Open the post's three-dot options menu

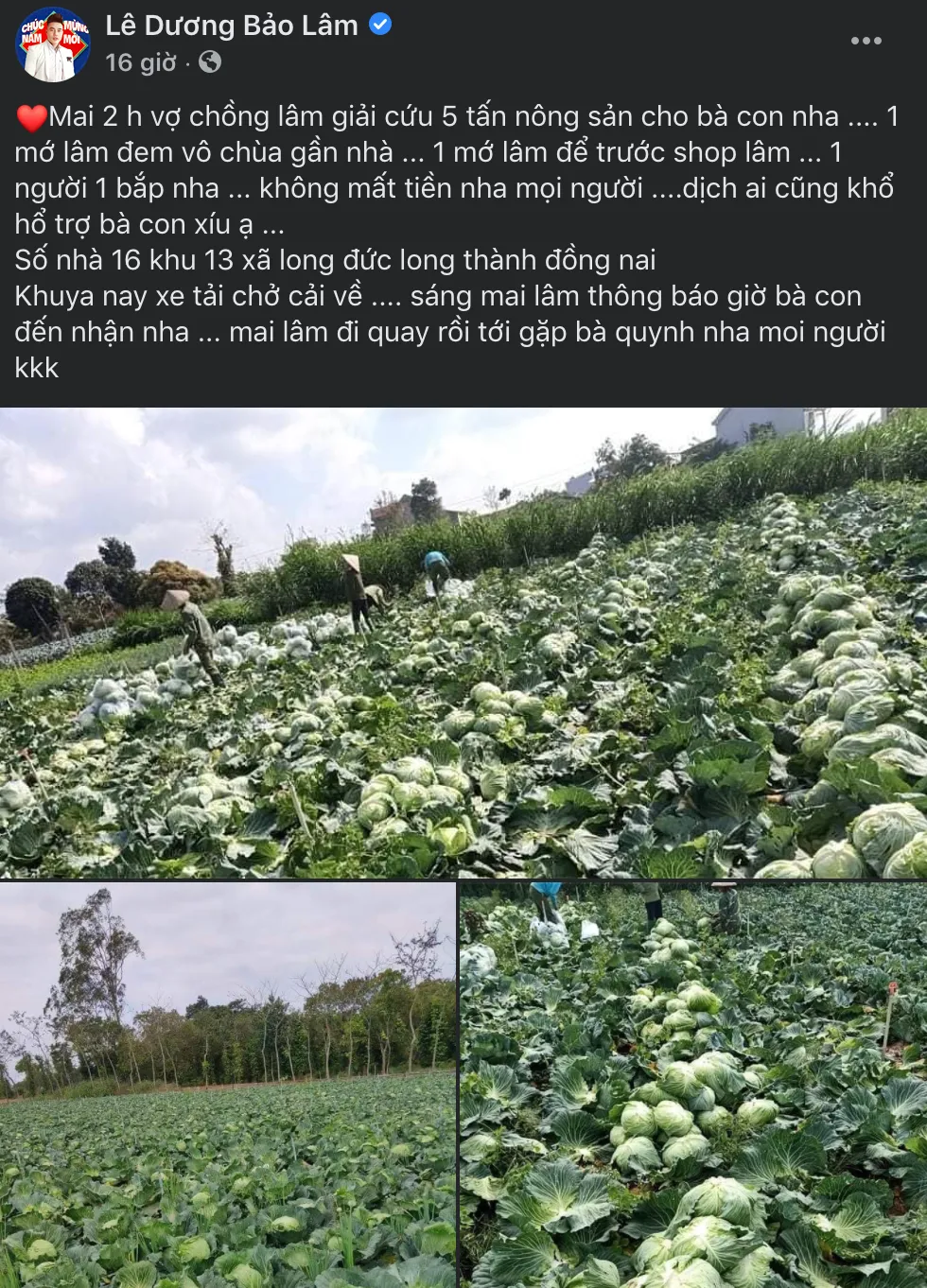(866, 41)
